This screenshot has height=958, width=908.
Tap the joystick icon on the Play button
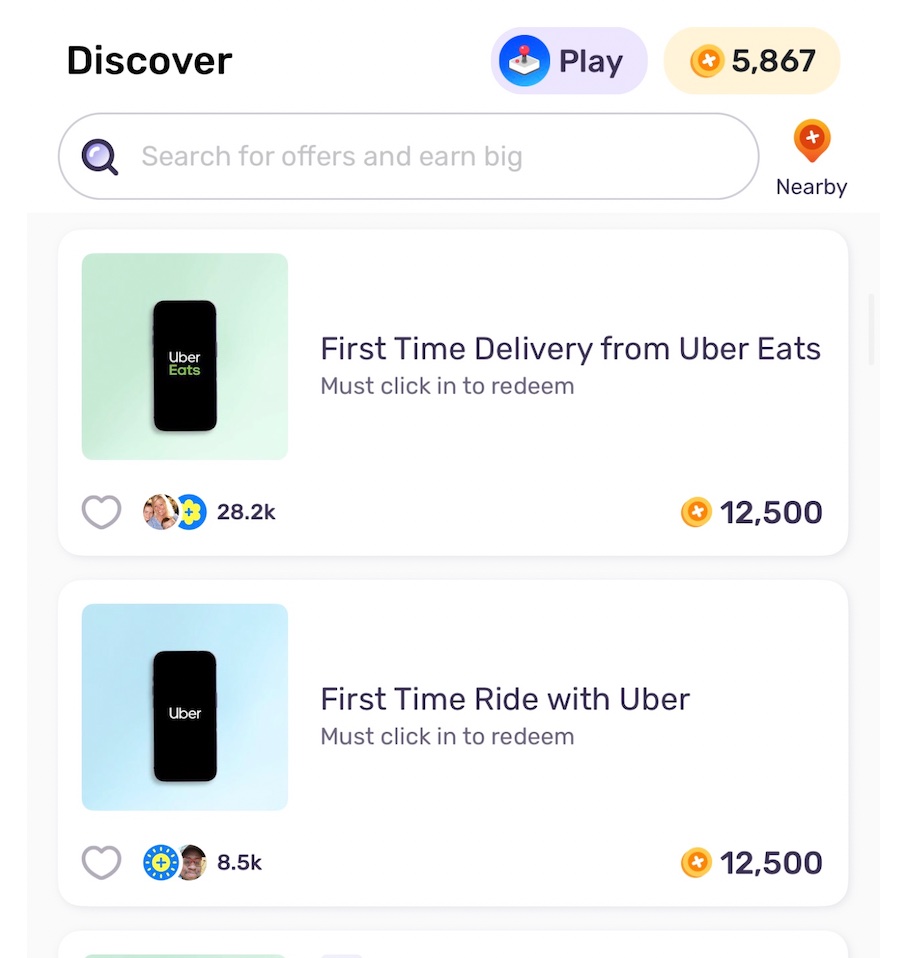point(524,60)
